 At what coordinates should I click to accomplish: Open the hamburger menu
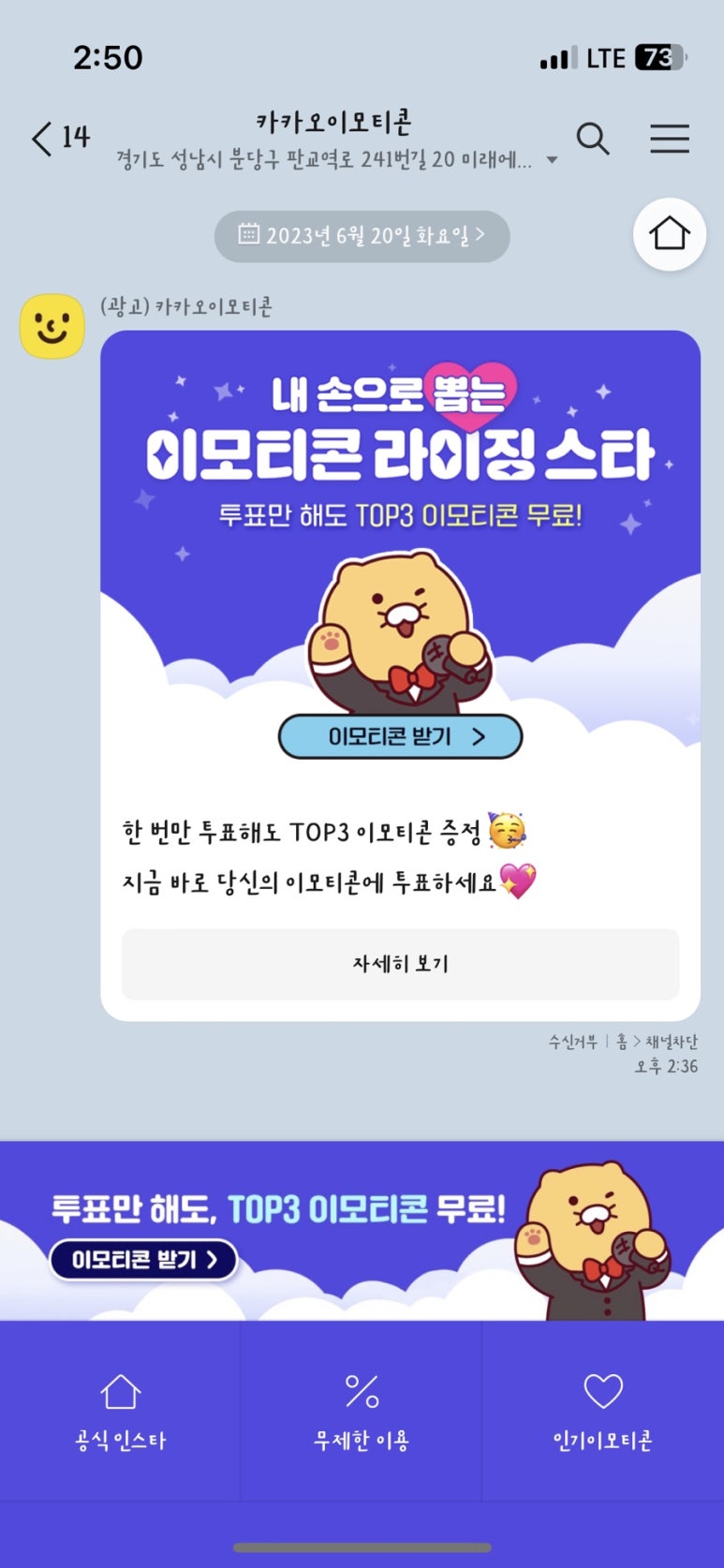[670, 139]
